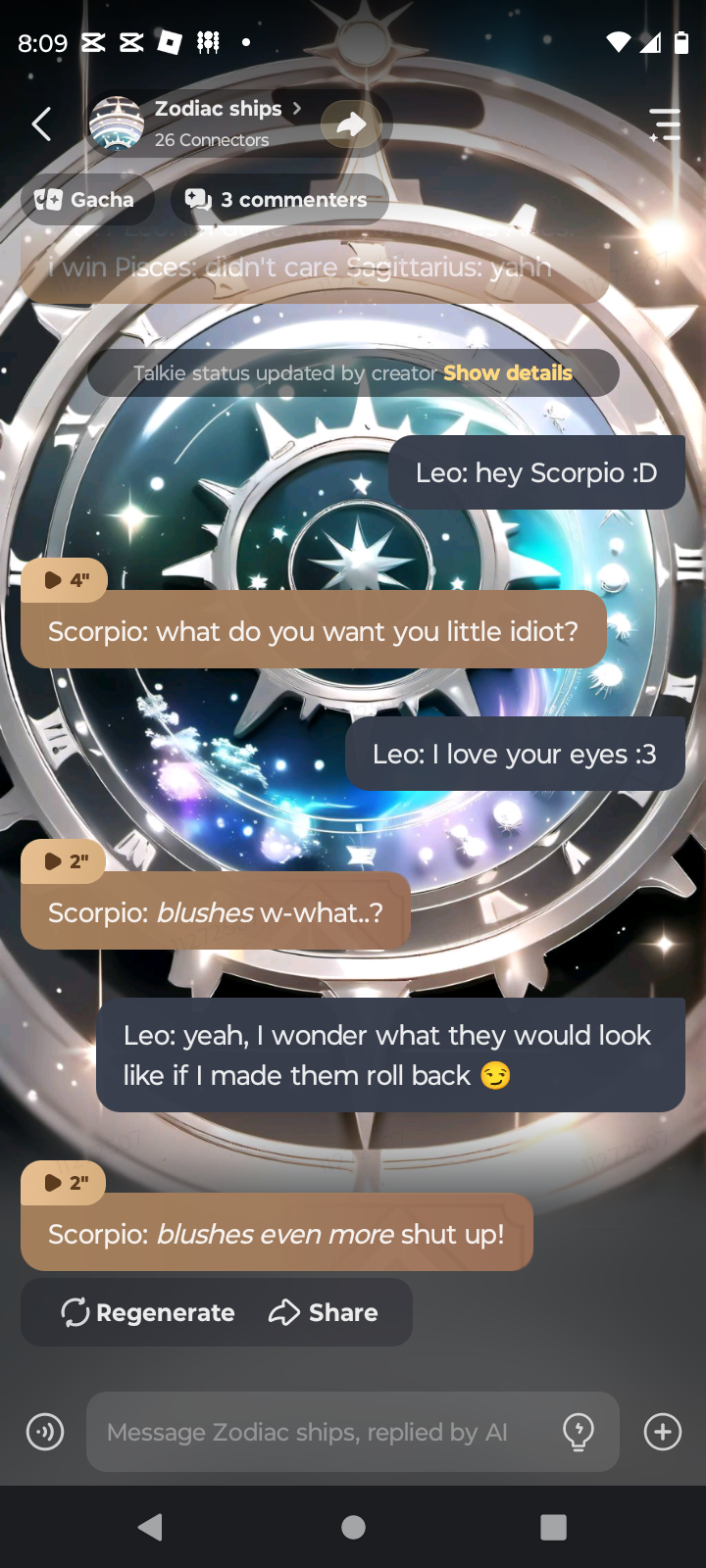Open the chat settings menu icon
This screenshot has width=706, height=1568.
coord(664,124)
